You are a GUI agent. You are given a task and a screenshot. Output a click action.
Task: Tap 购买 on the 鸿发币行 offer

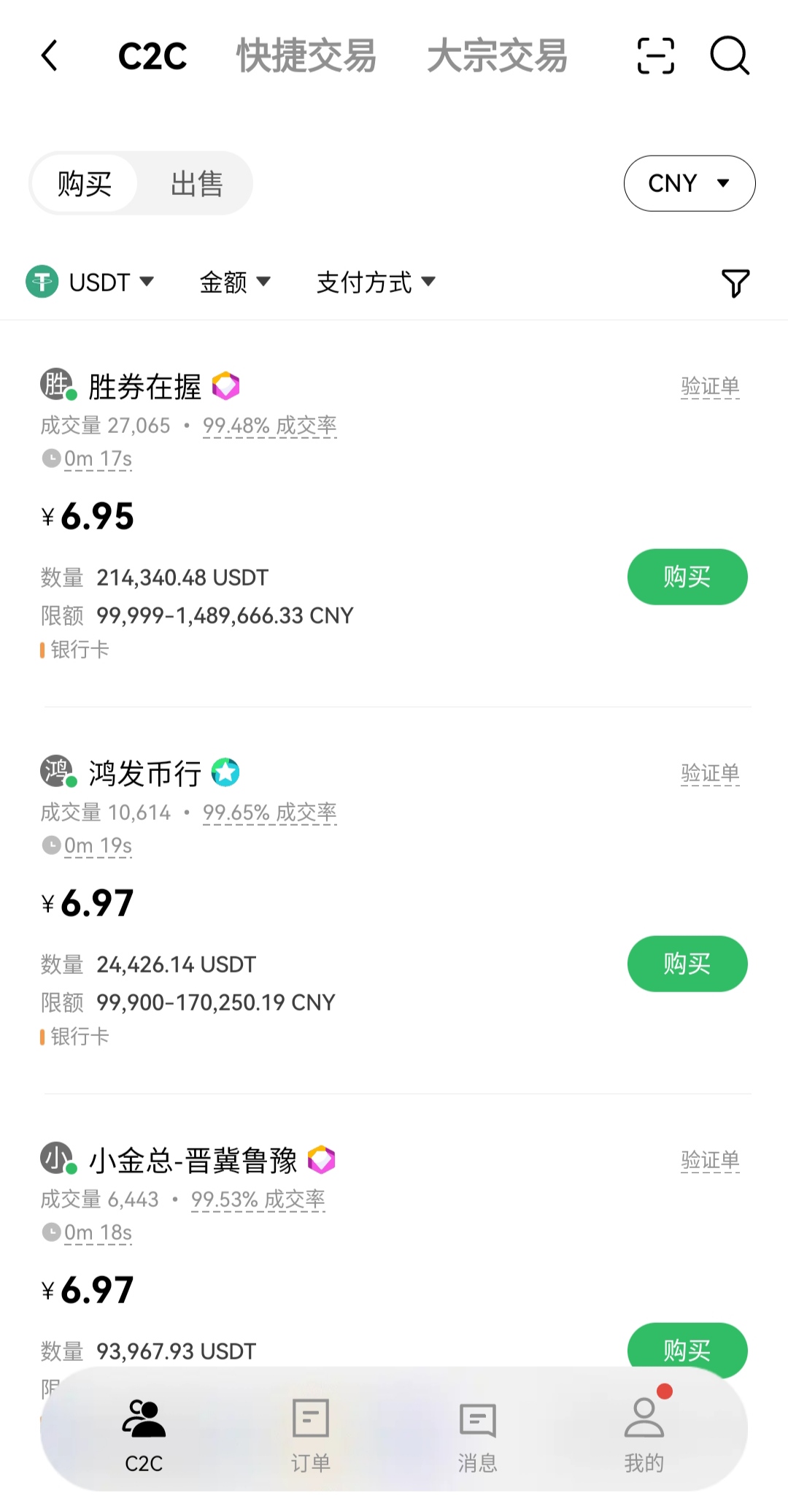[687, 964]
